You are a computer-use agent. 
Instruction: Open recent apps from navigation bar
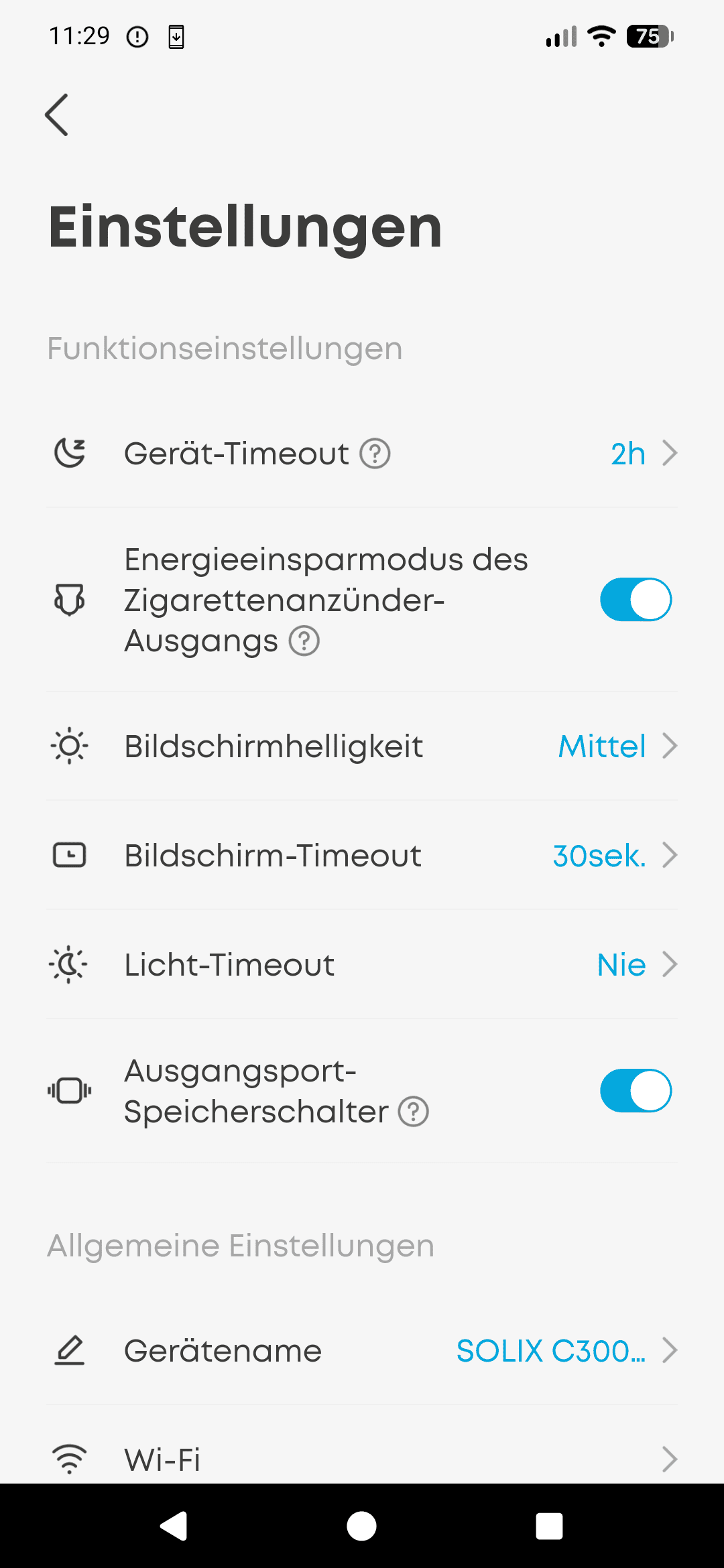click(x=549, y=1526)
